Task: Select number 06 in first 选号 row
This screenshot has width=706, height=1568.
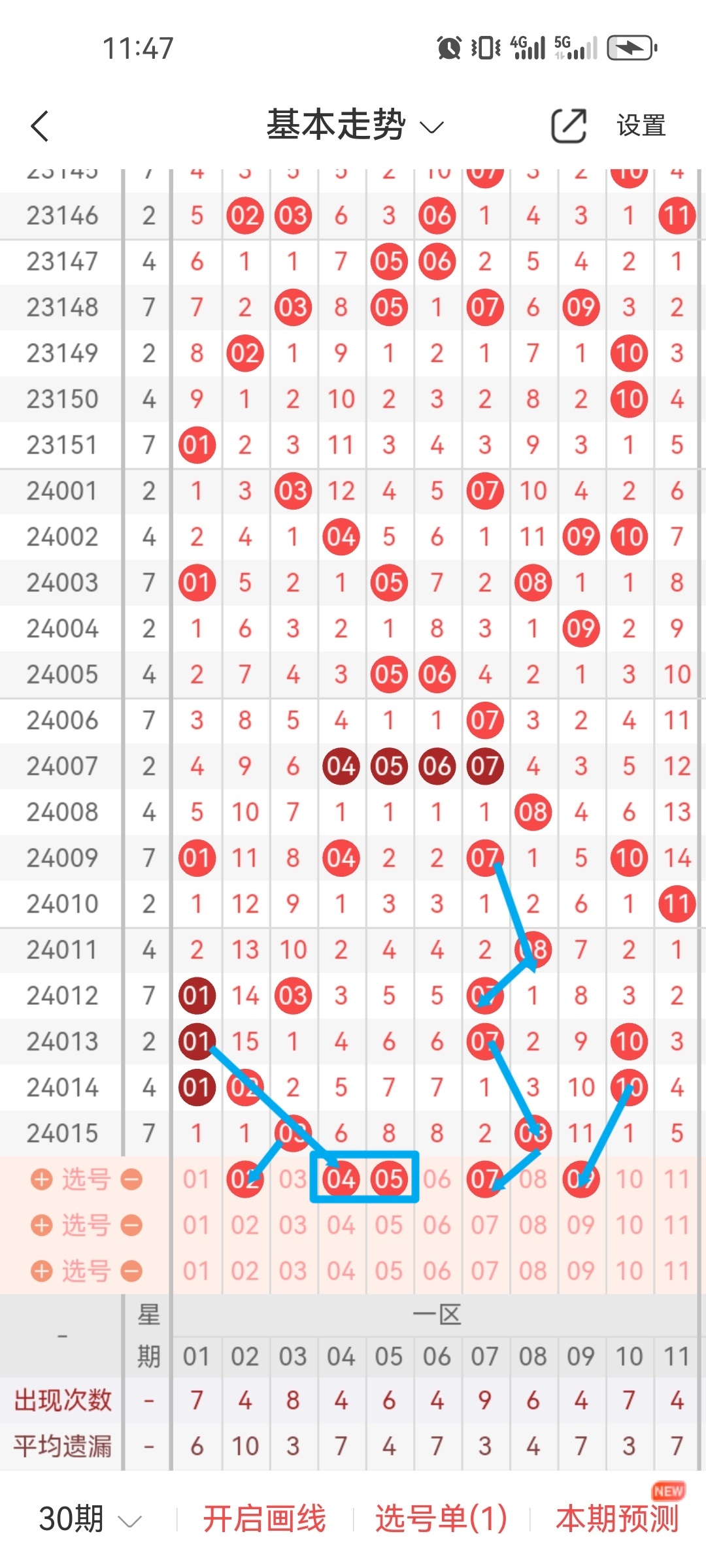Action: pyautogui.click(x=437, y=1179)
